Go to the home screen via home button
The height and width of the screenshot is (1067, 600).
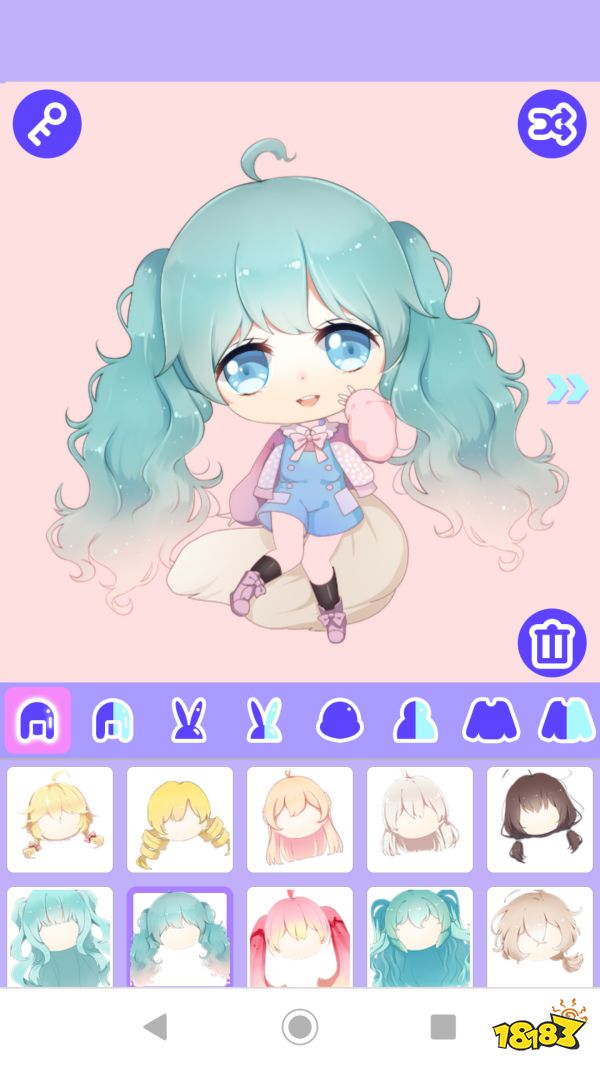[x=299, y=1026]
